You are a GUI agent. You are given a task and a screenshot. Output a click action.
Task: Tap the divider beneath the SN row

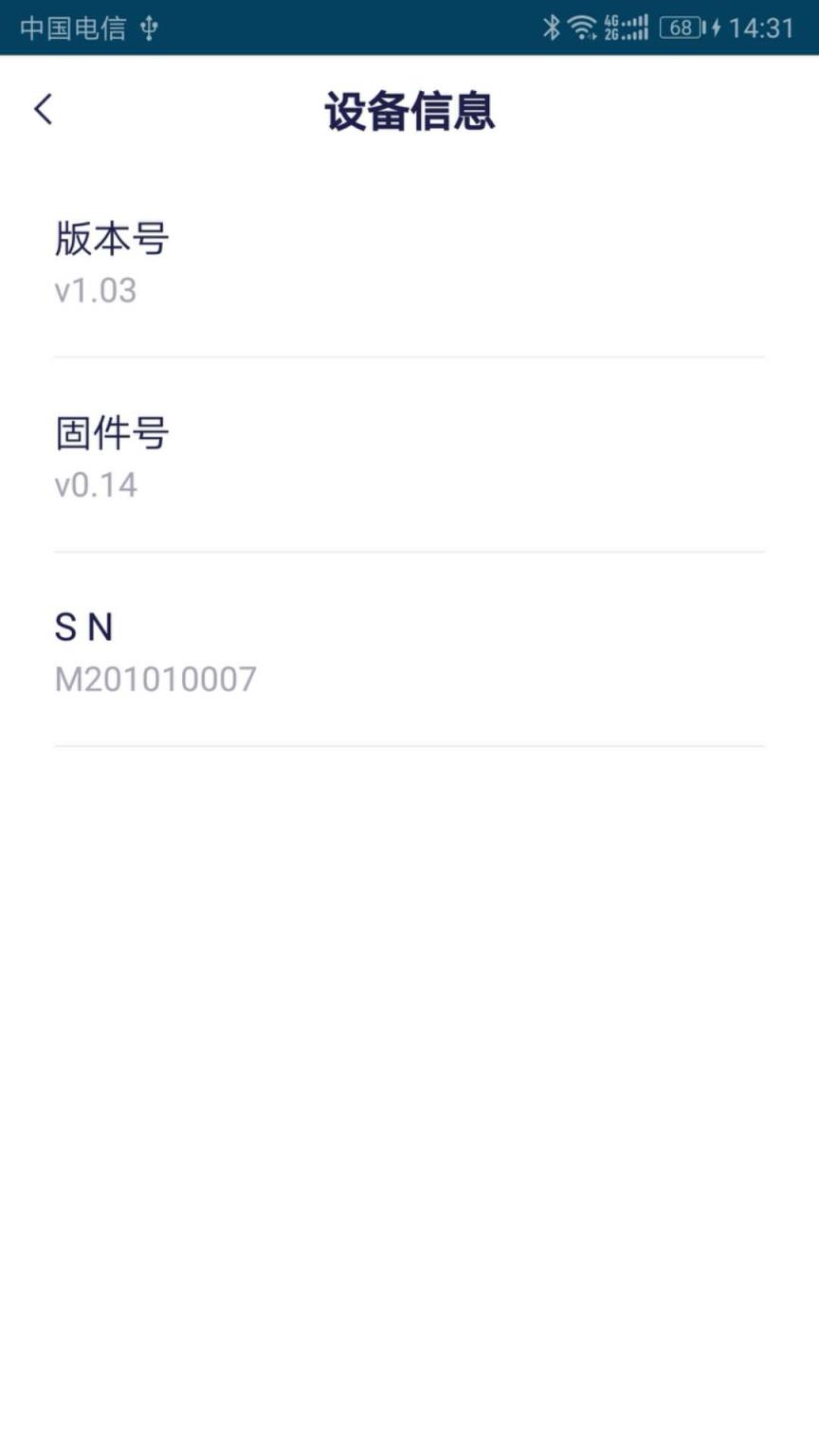(409, 747)
